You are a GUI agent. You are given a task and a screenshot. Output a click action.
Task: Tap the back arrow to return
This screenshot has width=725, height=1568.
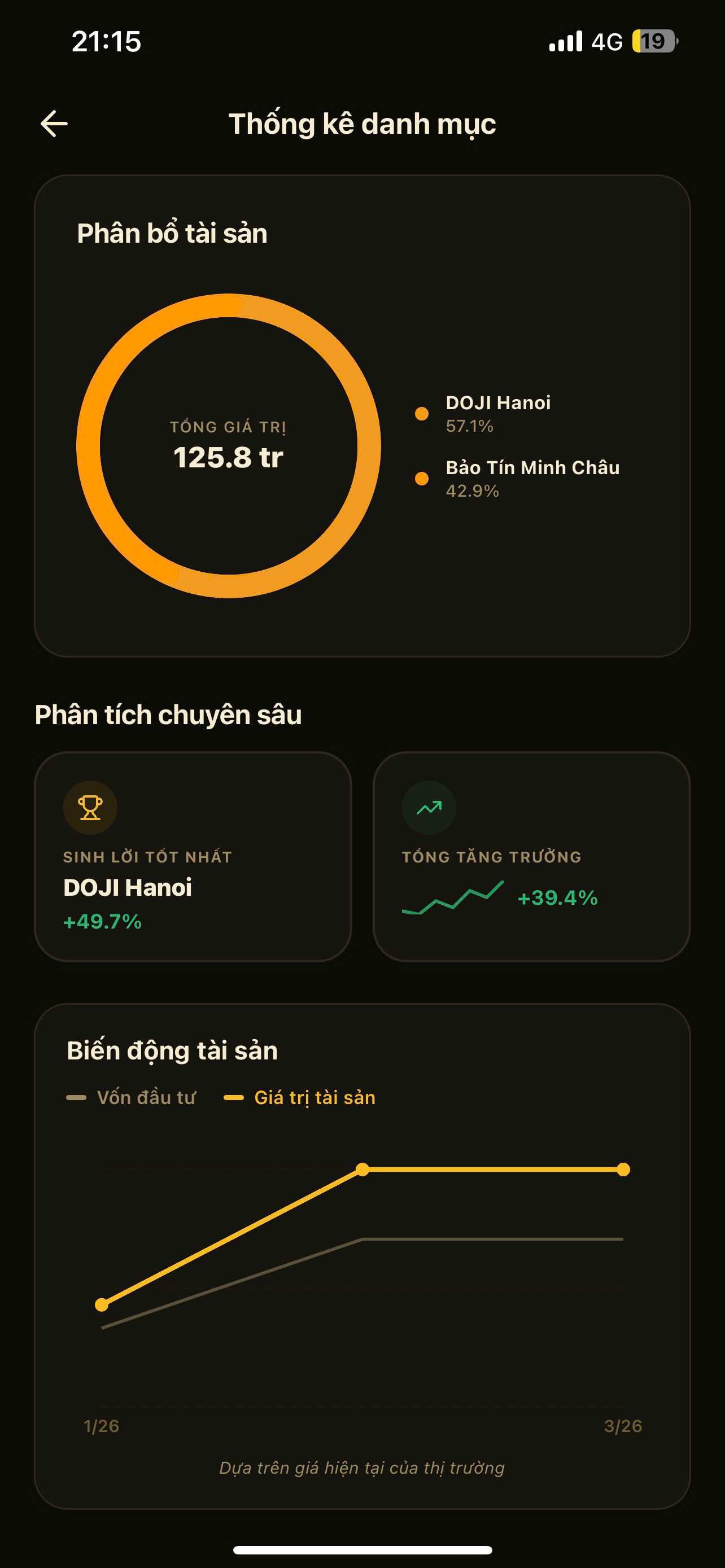[54, 124]
